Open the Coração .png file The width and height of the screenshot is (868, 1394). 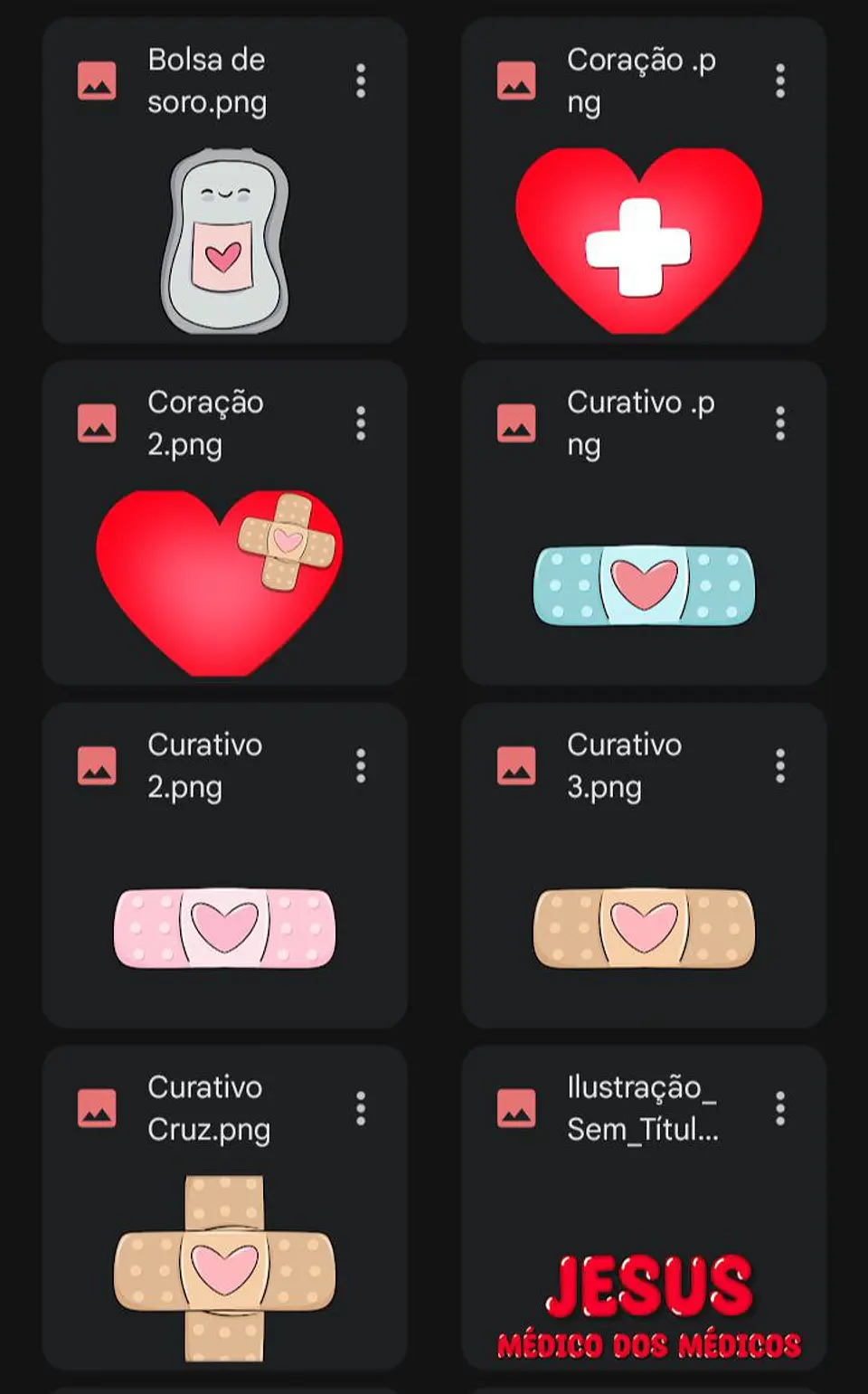click(x=644, y=180)
